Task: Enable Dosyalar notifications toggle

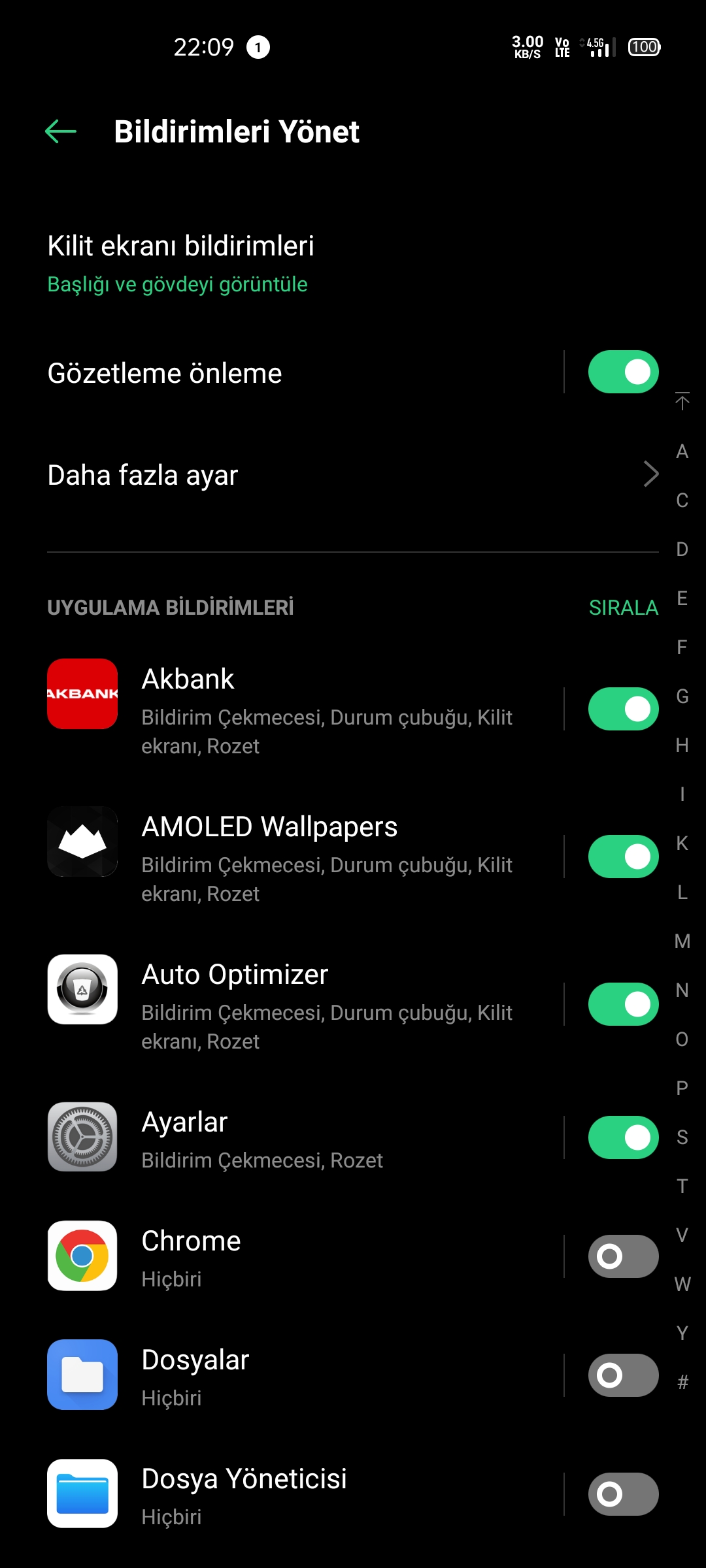Action: (x=623, y=1375)
